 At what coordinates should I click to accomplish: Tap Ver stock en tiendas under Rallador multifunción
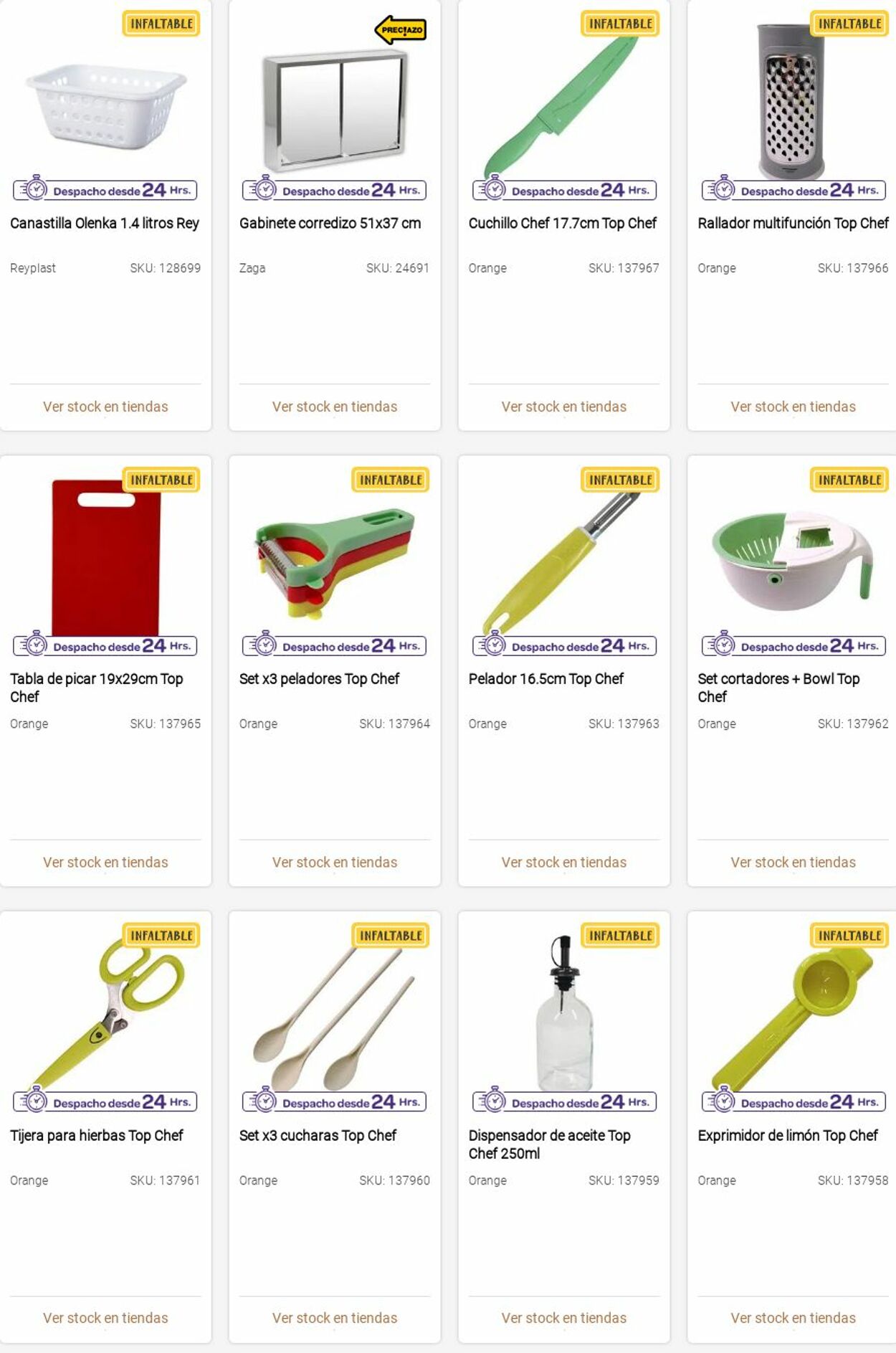pyautogui.click(x=793, y=407)
